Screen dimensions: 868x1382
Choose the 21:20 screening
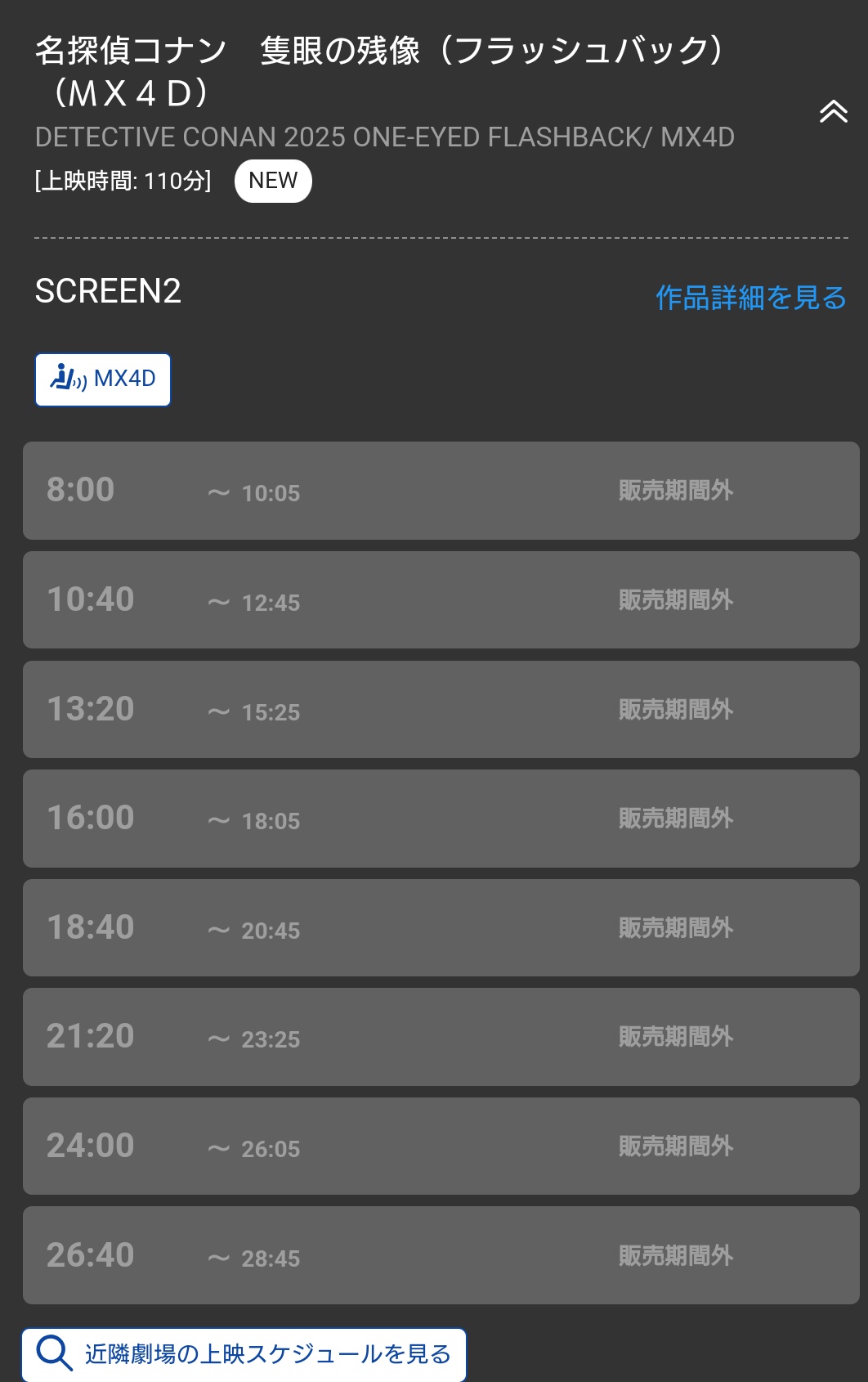(x=441, y=1037)
